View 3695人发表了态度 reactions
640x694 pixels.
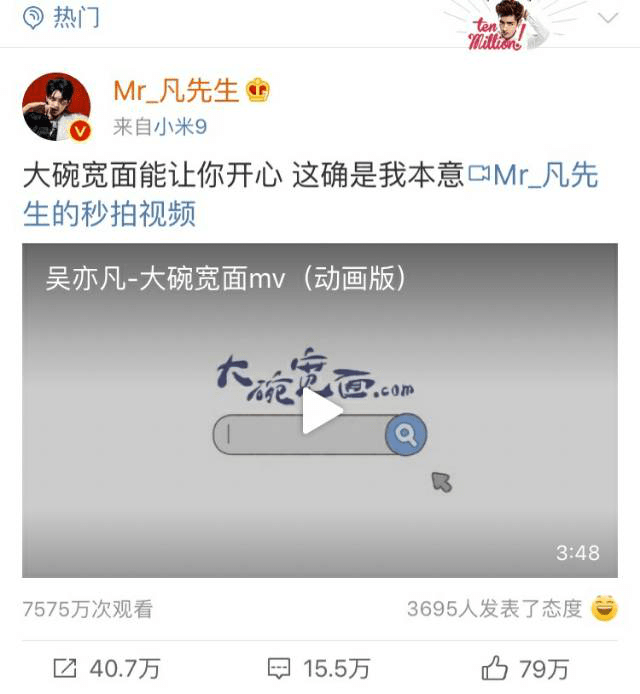click(x=494, y=608)
